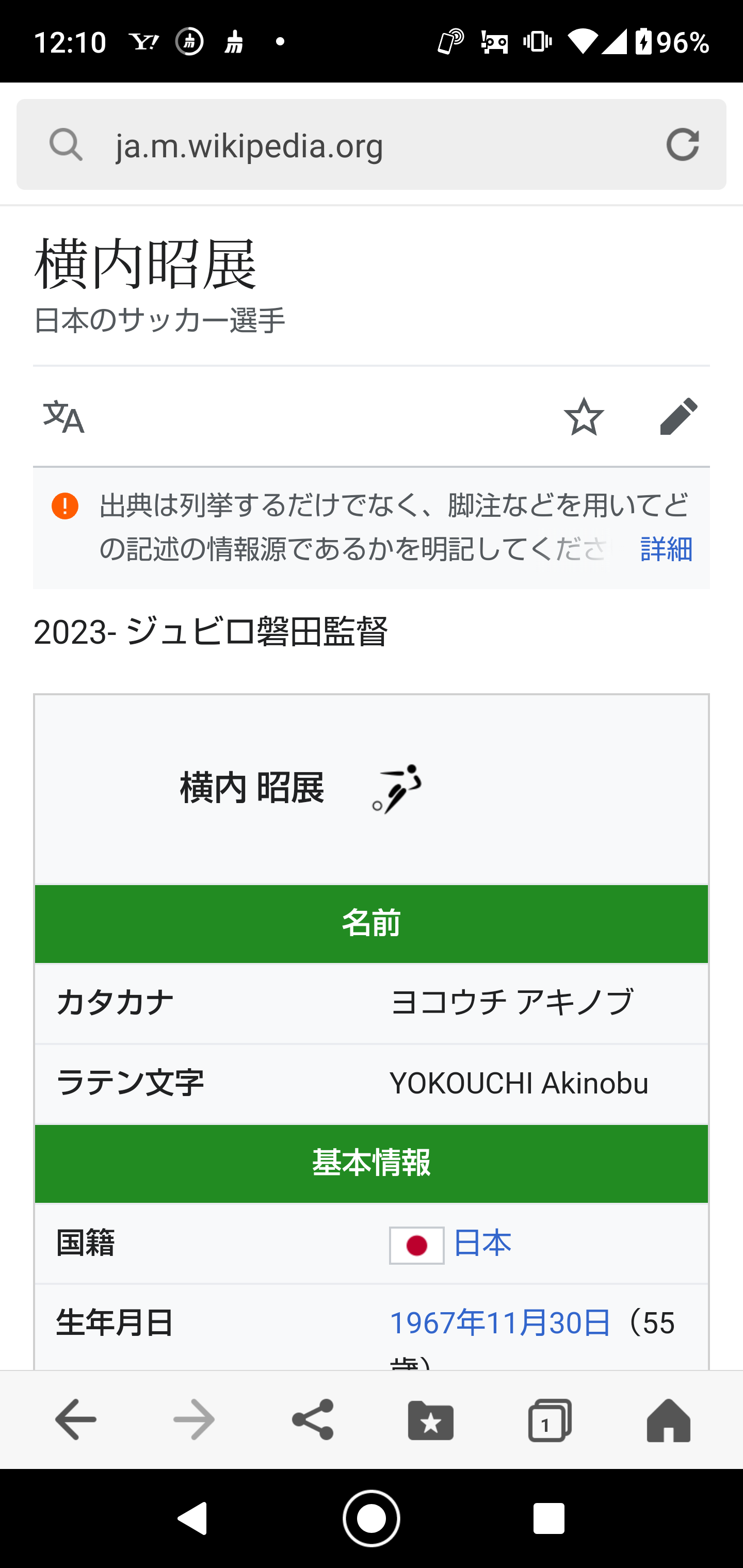Tap the system home button
Screen dimensions: 743x1568
(371, 1518)
